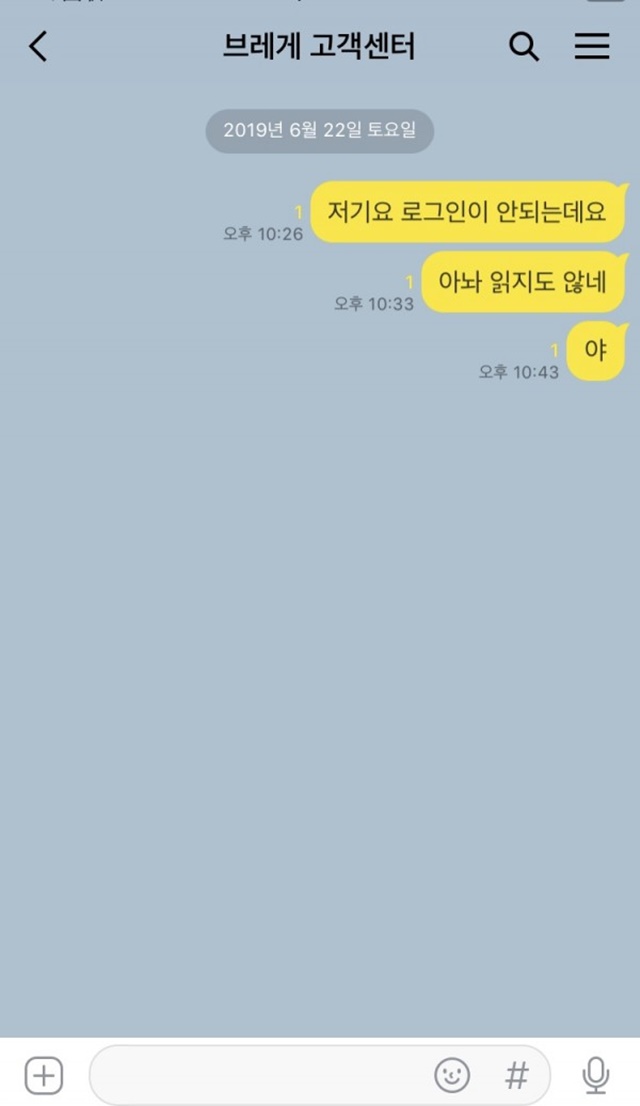Search within the 브레게 고객센터 chat
The width and height of the screenshot is (640, 1106).
pos(524,47)
